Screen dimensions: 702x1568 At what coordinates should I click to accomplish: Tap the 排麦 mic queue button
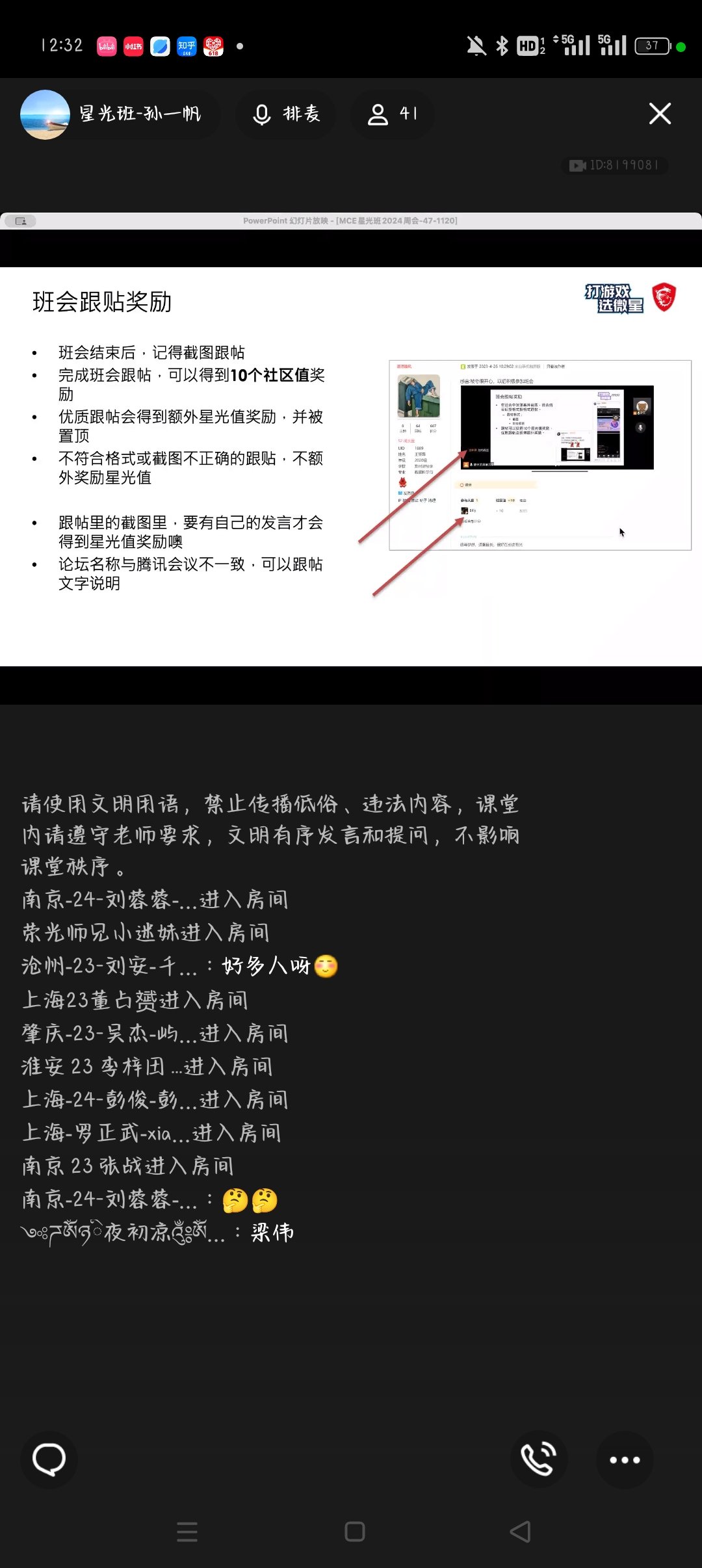click(x=286, y=114)
